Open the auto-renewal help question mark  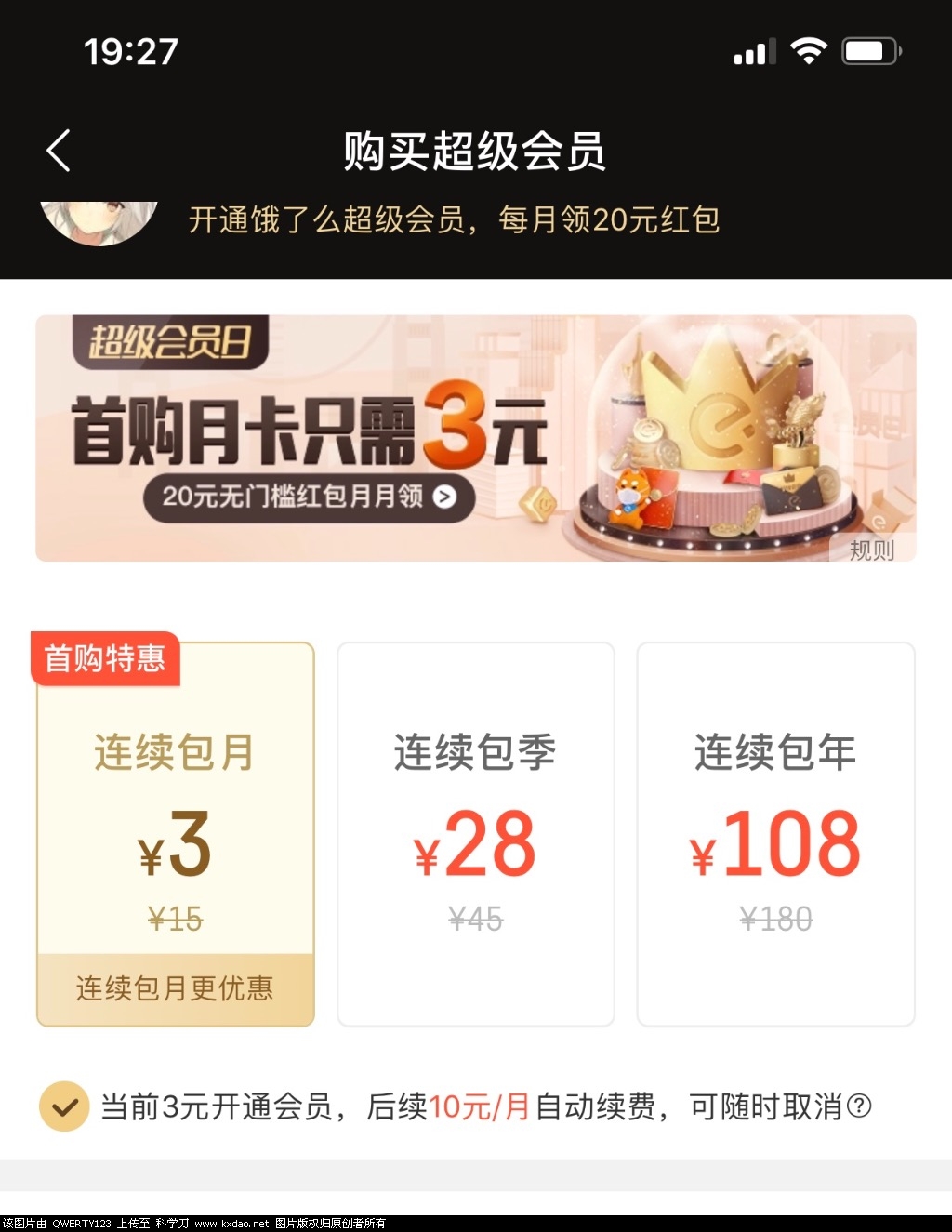click(861, 1106)
